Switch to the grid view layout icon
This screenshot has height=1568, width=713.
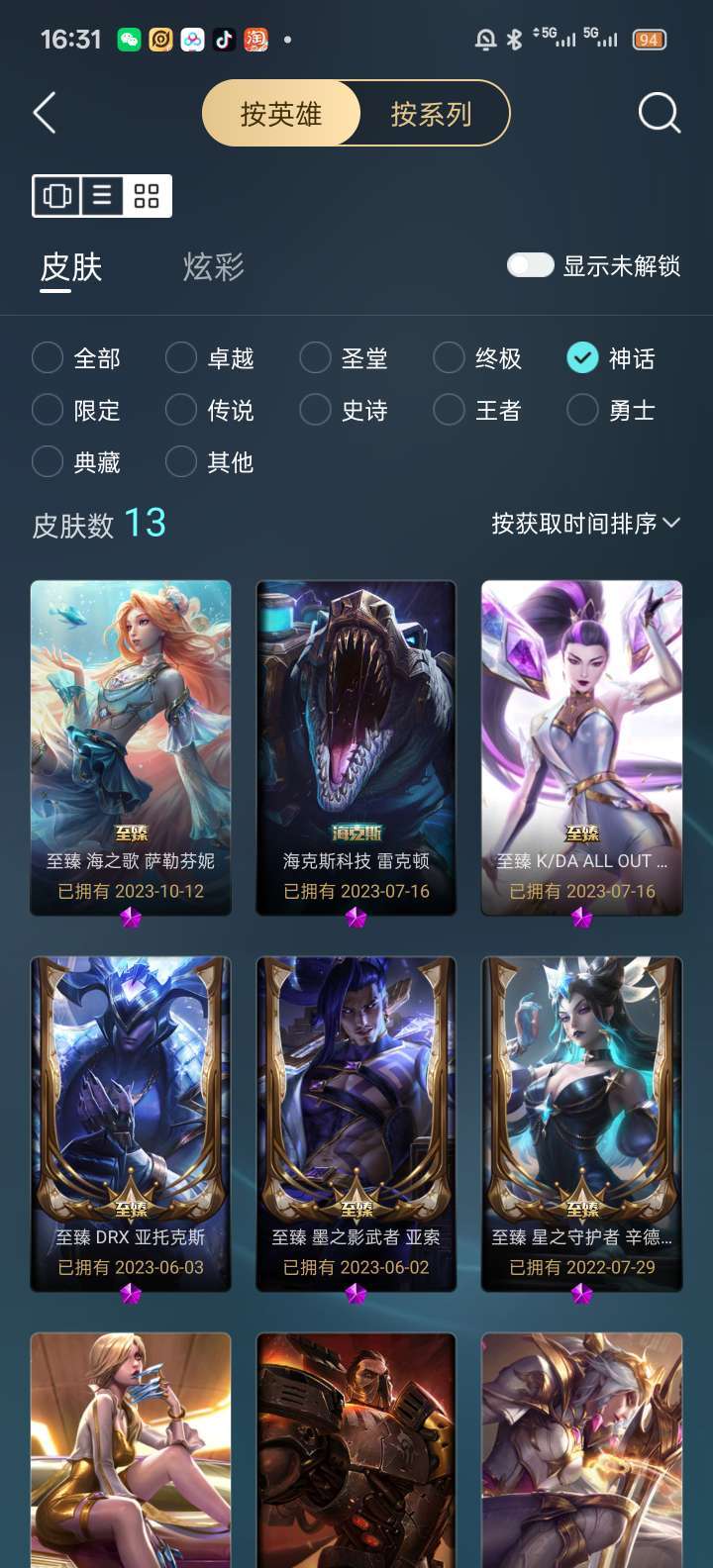[x=147, y=196]
